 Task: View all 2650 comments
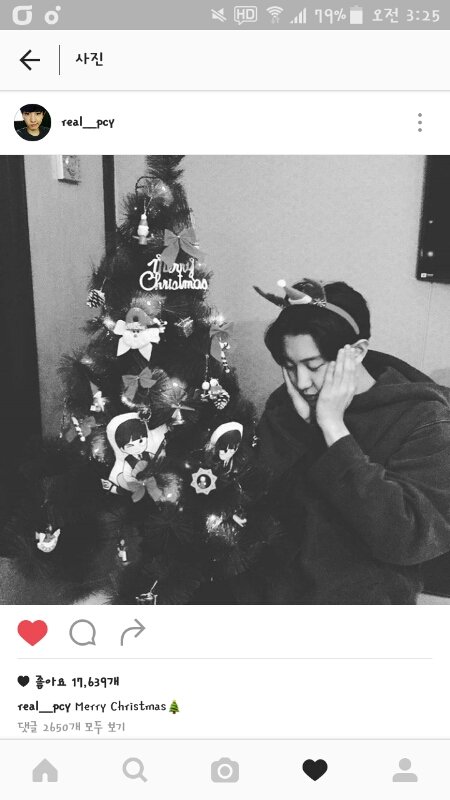[71, 727]
